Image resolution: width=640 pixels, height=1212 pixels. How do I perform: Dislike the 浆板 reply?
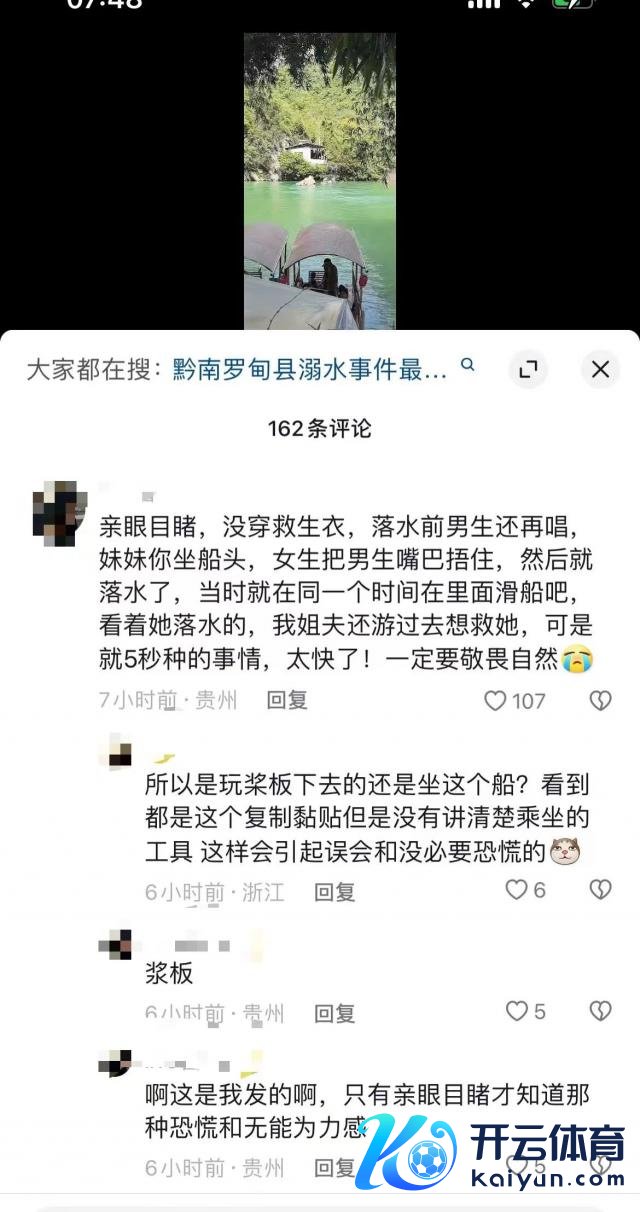coord(600,1012)
